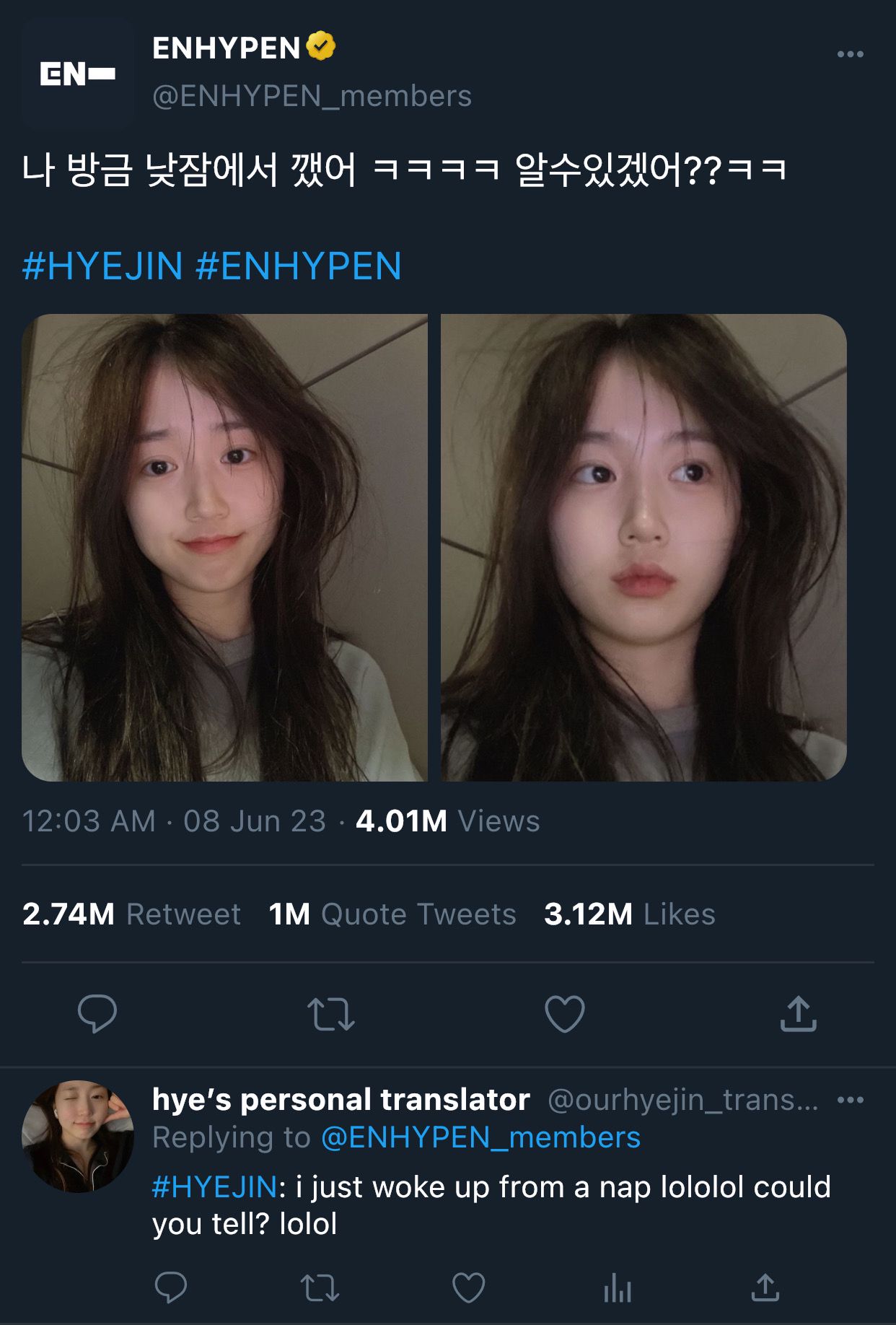Retweet ENHYPEN's tweet
Screen dimensions: 896x1325
click(x=330, y=1013)
